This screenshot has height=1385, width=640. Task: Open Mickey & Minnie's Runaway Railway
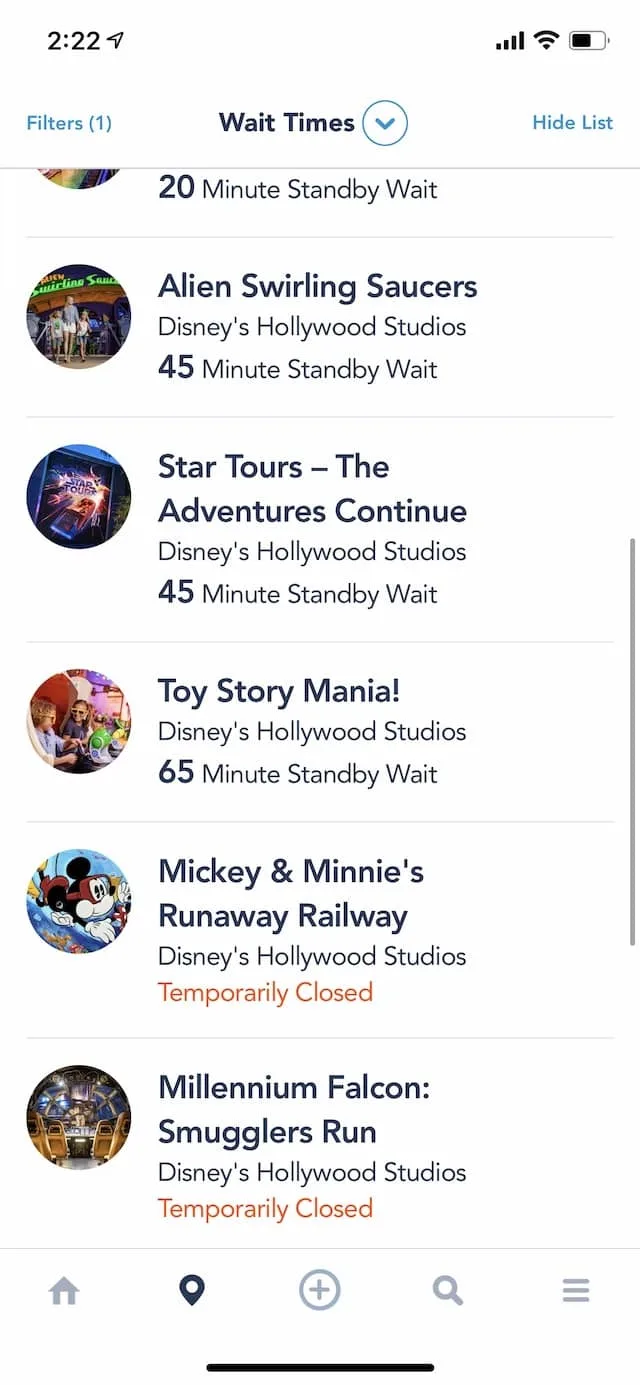tap(320, 930)
